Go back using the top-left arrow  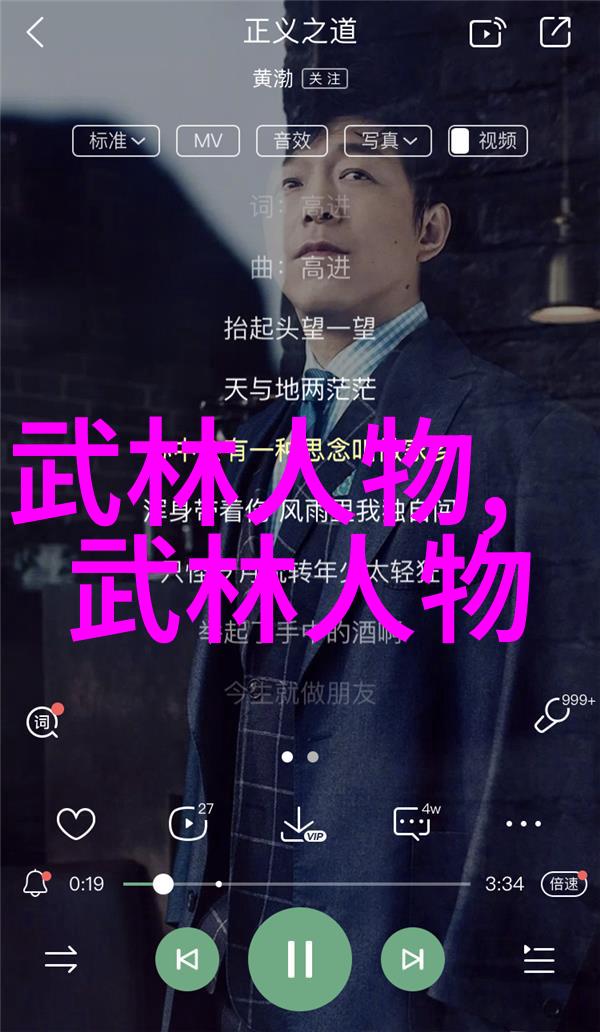[x=36, y=32]
